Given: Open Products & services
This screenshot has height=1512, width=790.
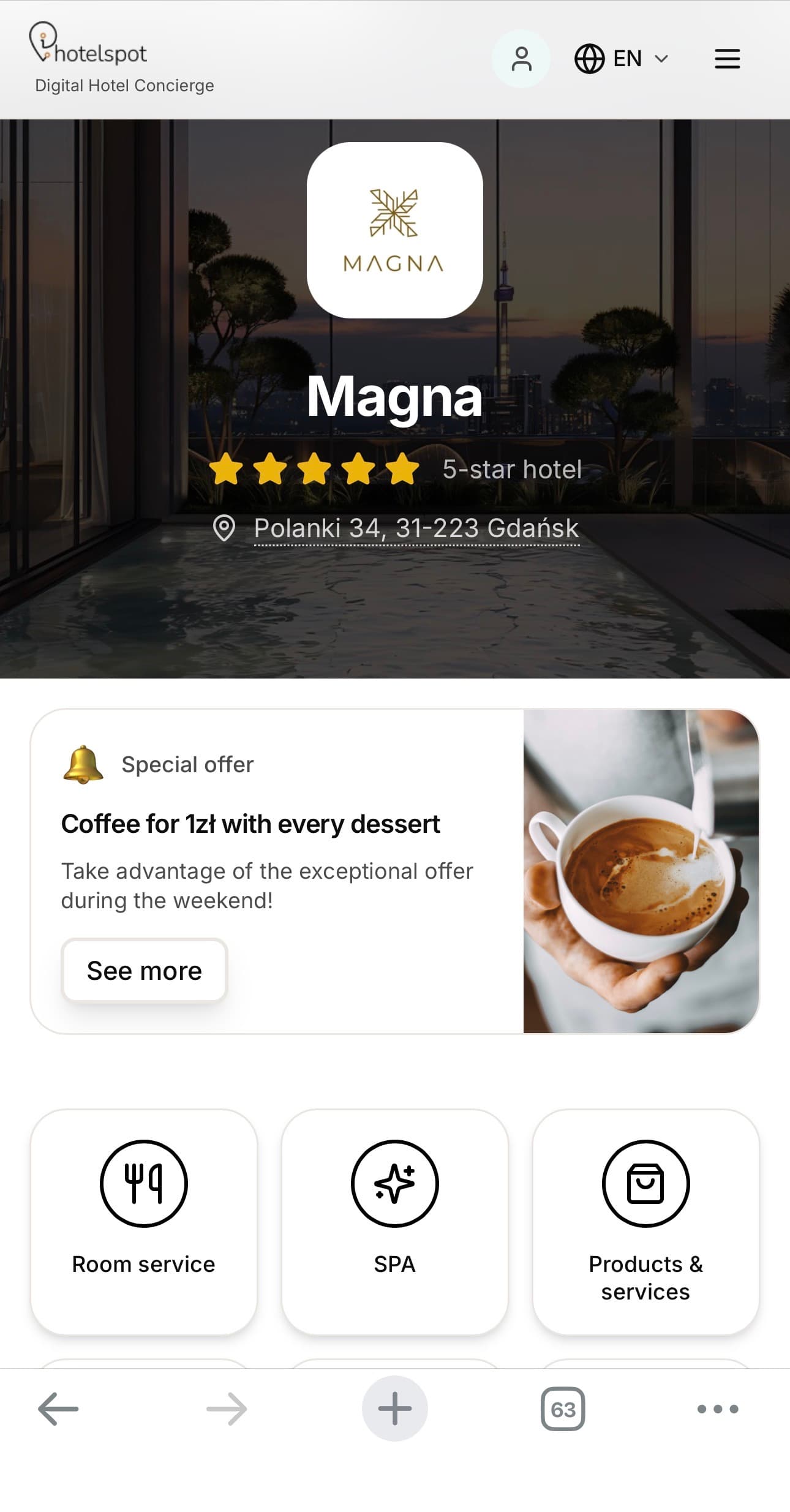Looking at the screenshot, I should (x=645, y=1221).
